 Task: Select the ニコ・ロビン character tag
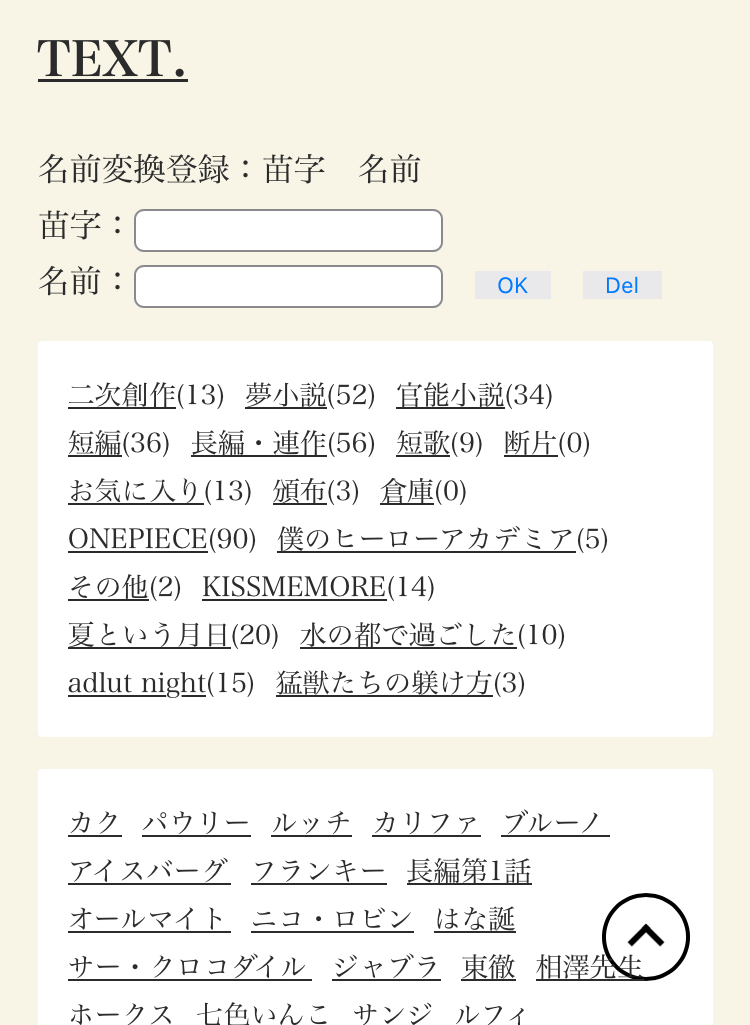[x=331, y=919]
